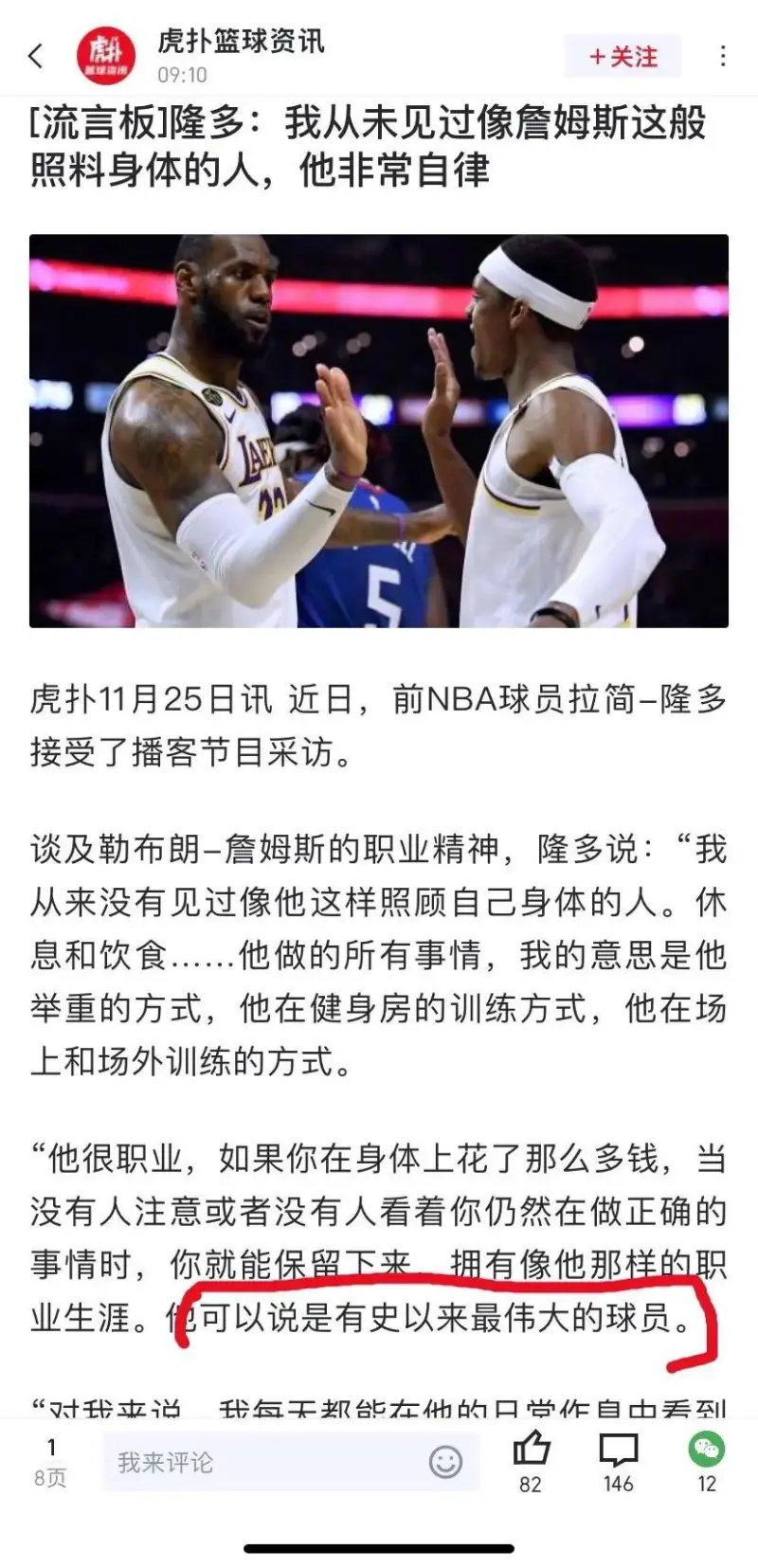The image size is (758, 1568).
Task: Follow 虎扑篮球资讯 with the 关注 button
Action: (x=623, y=57)
